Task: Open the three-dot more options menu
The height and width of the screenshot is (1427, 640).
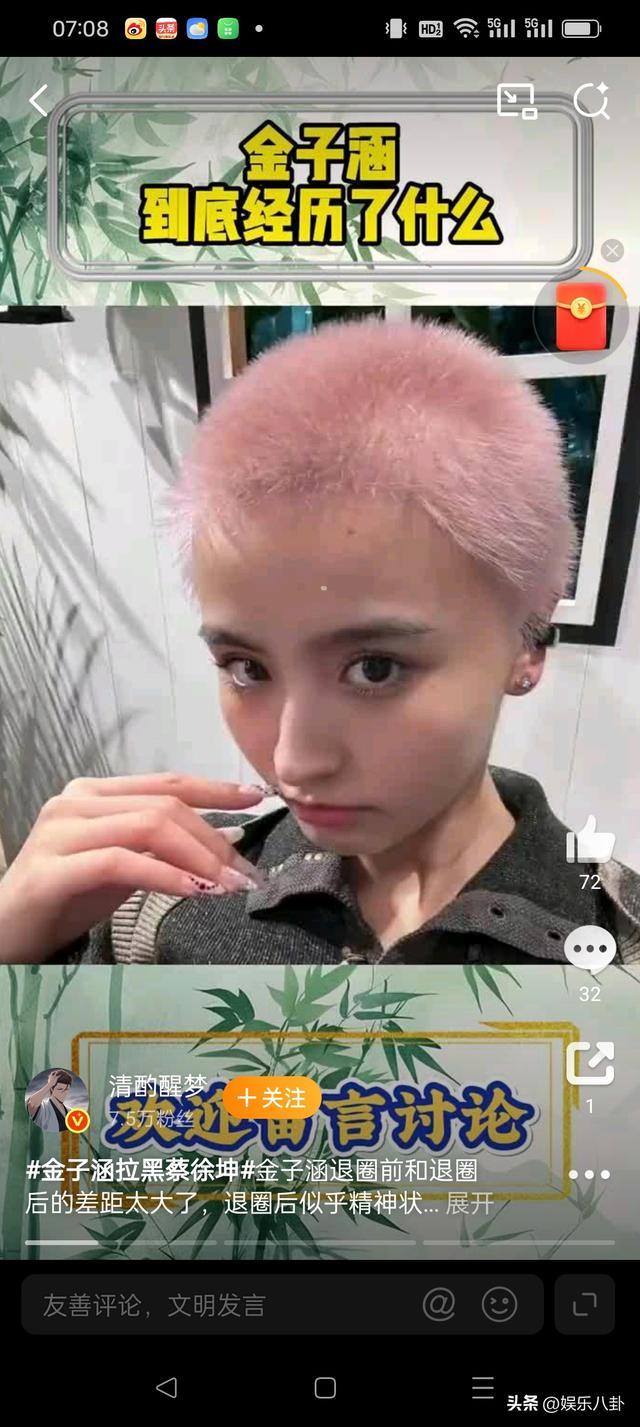Action: coord(590,1175)
